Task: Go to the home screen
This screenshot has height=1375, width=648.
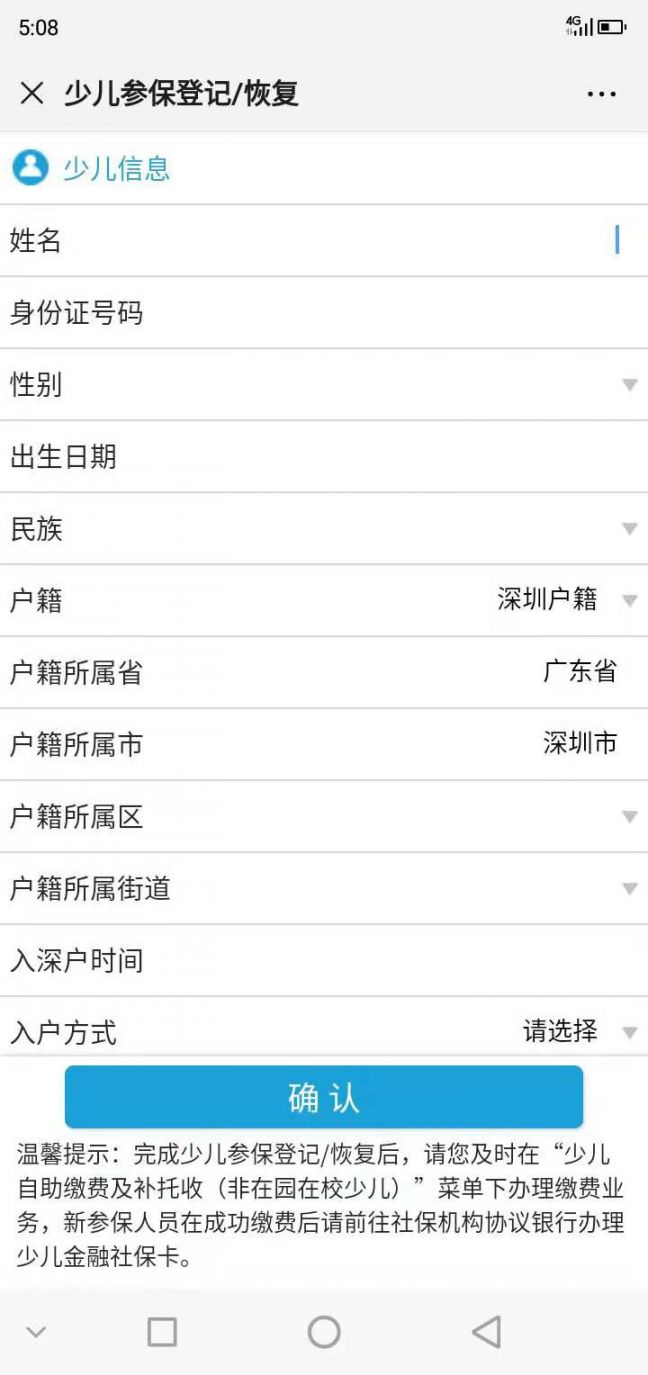Action: [x=324, y=1331]
